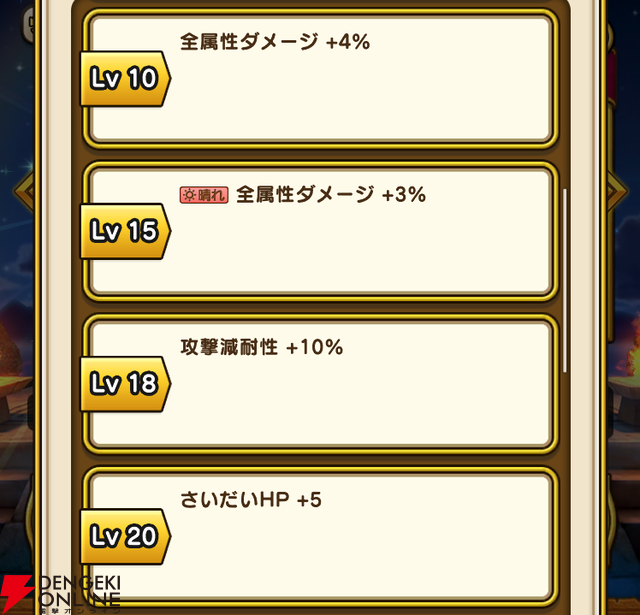The height and width of the screenshot is (615, 640).
Task: Tap the vertical scrollbar beside the list
Action: tap(565, 280)
